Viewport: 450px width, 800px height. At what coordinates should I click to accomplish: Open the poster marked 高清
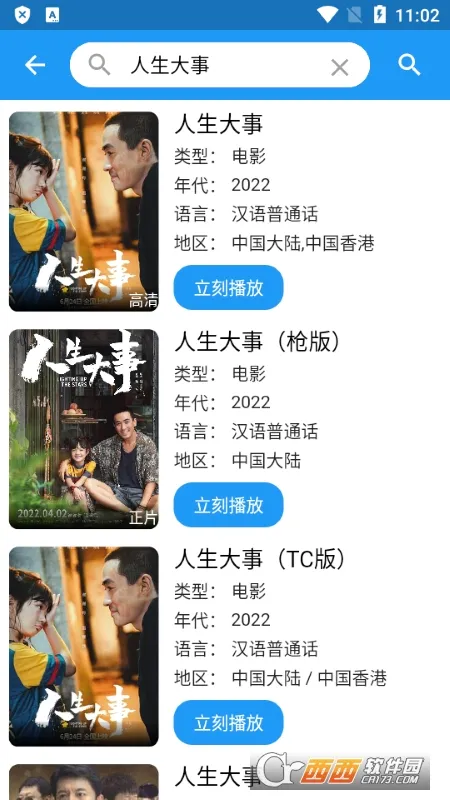click(84, 211)
